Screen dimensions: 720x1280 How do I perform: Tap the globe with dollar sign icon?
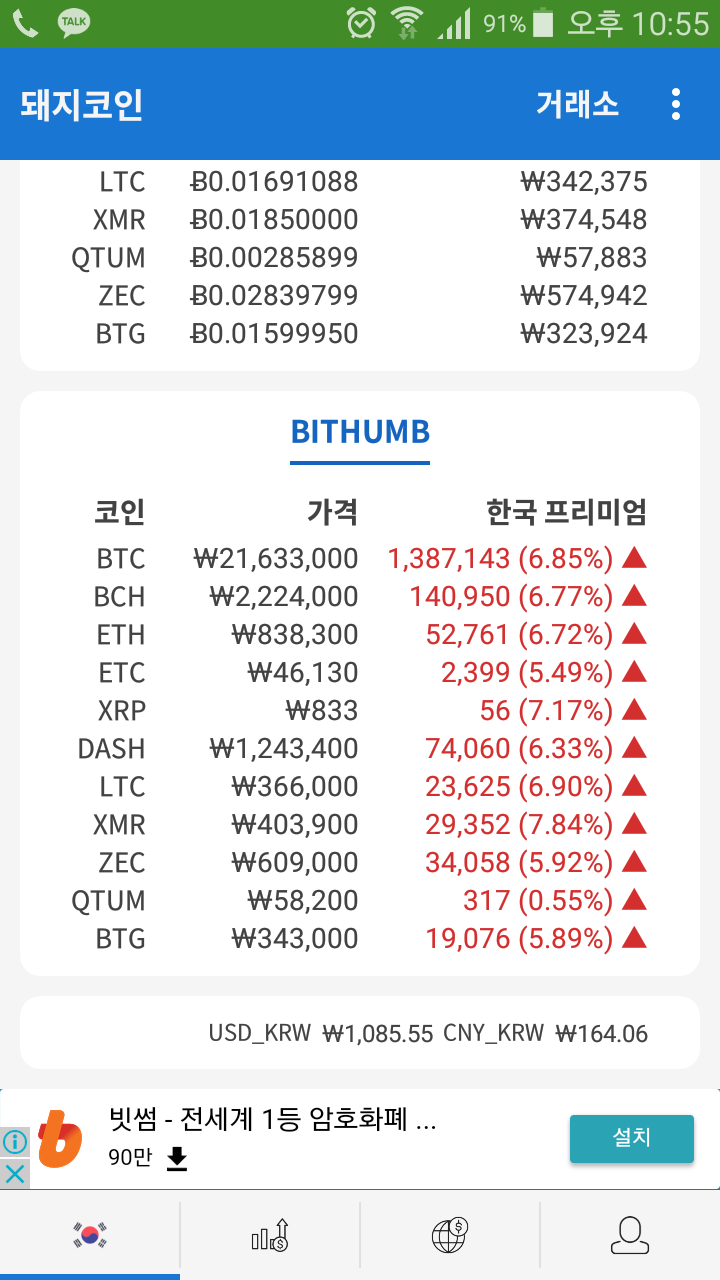(x=450, y=1235)
